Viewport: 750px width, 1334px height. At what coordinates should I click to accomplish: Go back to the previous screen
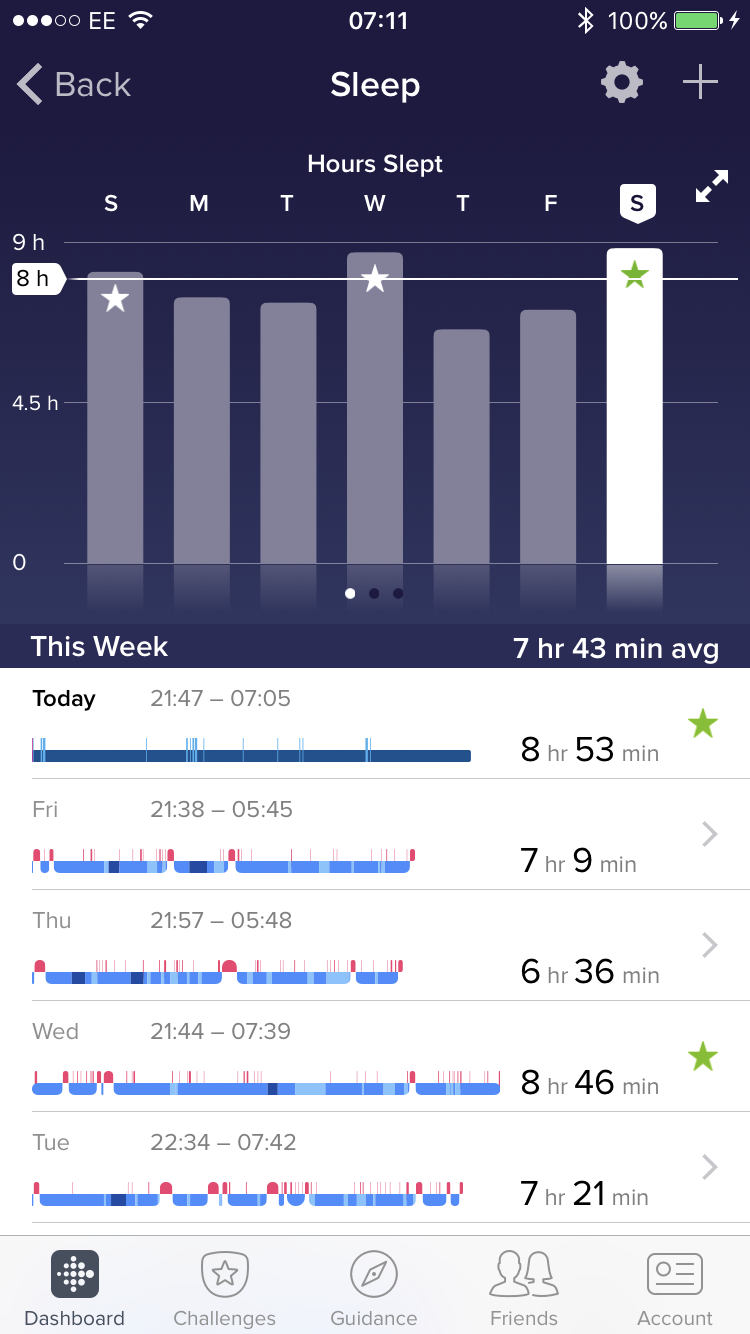point(74,85)
